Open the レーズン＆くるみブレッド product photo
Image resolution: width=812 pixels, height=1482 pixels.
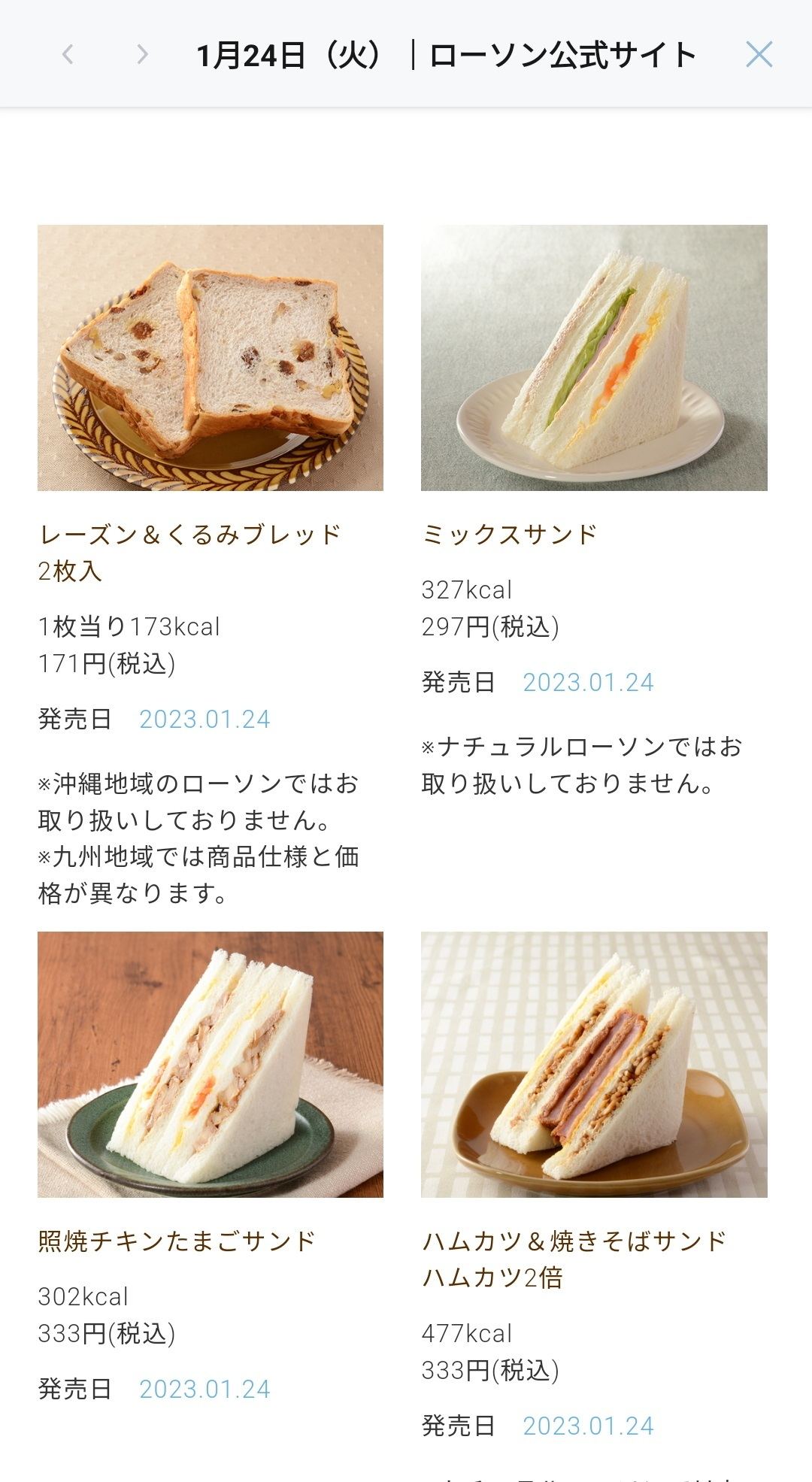211,358
